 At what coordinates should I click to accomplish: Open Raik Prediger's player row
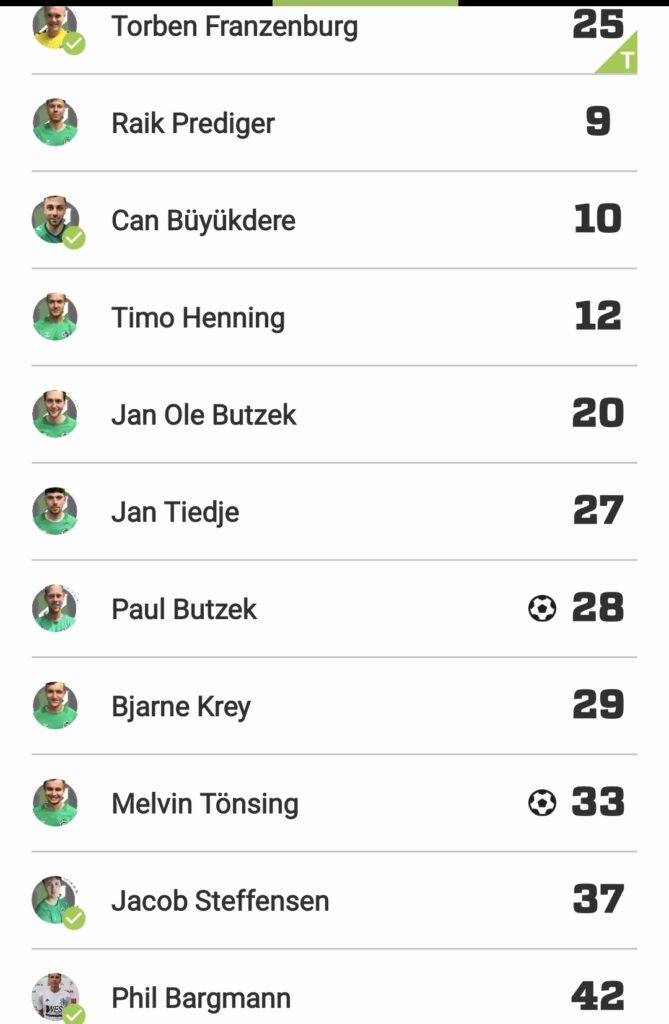tap(193, 123)
